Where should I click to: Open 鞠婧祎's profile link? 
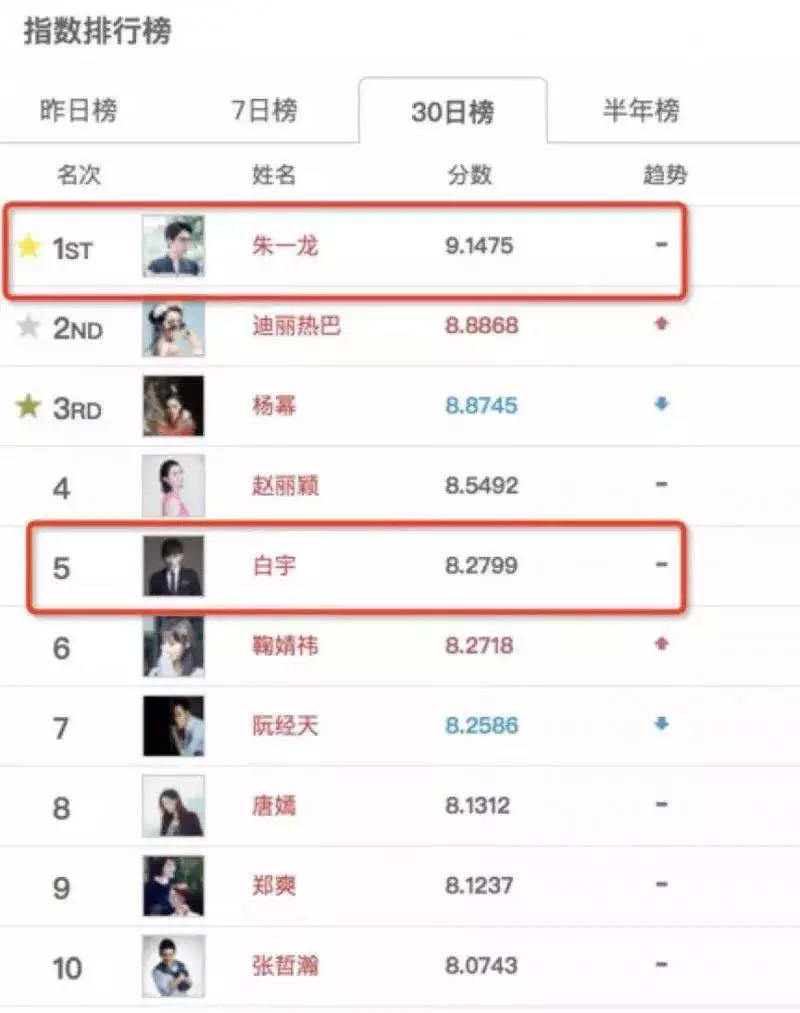285,646
